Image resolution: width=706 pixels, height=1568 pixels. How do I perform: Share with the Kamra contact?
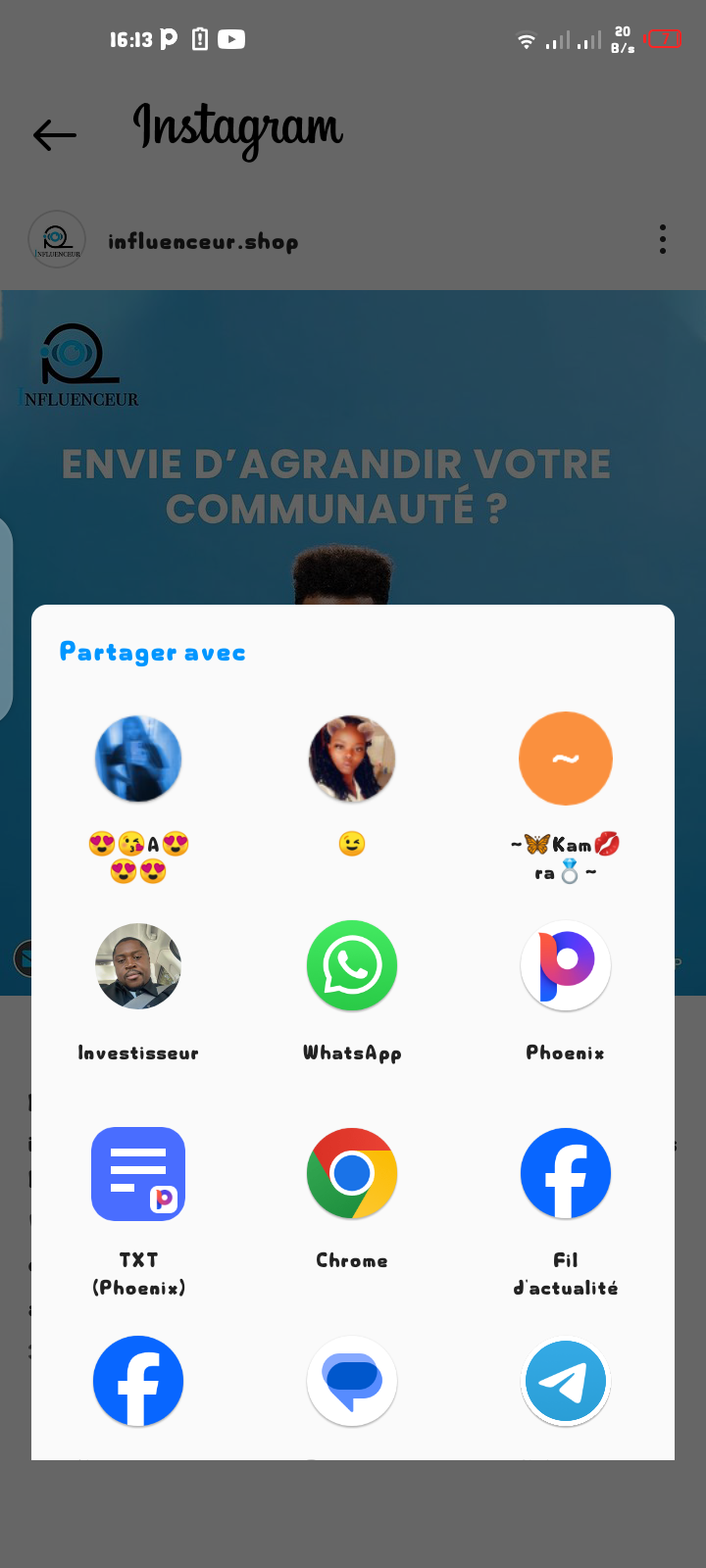[566, 759]
